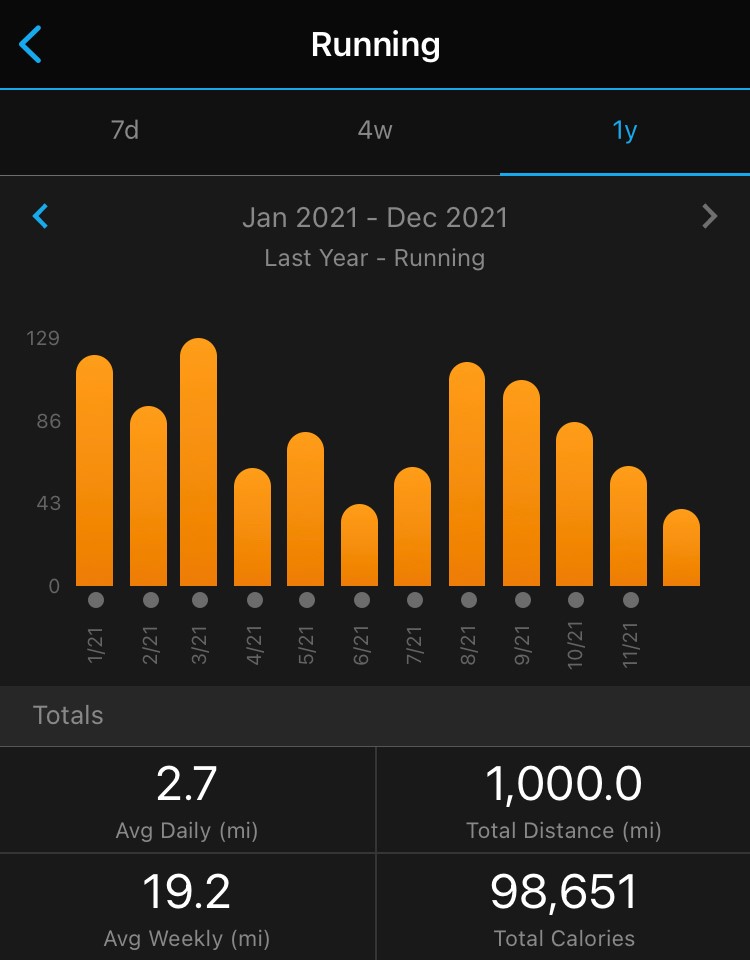Select the 8/21 bar in the chart
Image resolution: width=750 pixels, height=960 pixels.
pyautogui.click(x=467, y=475)
